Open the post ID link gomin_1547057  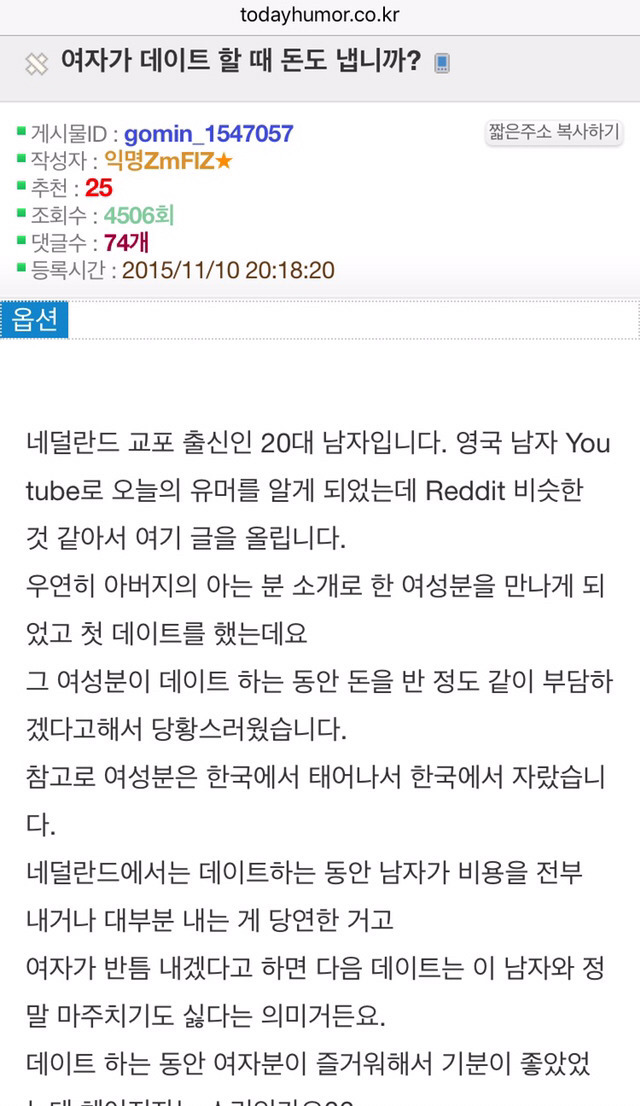pos(209,134)
